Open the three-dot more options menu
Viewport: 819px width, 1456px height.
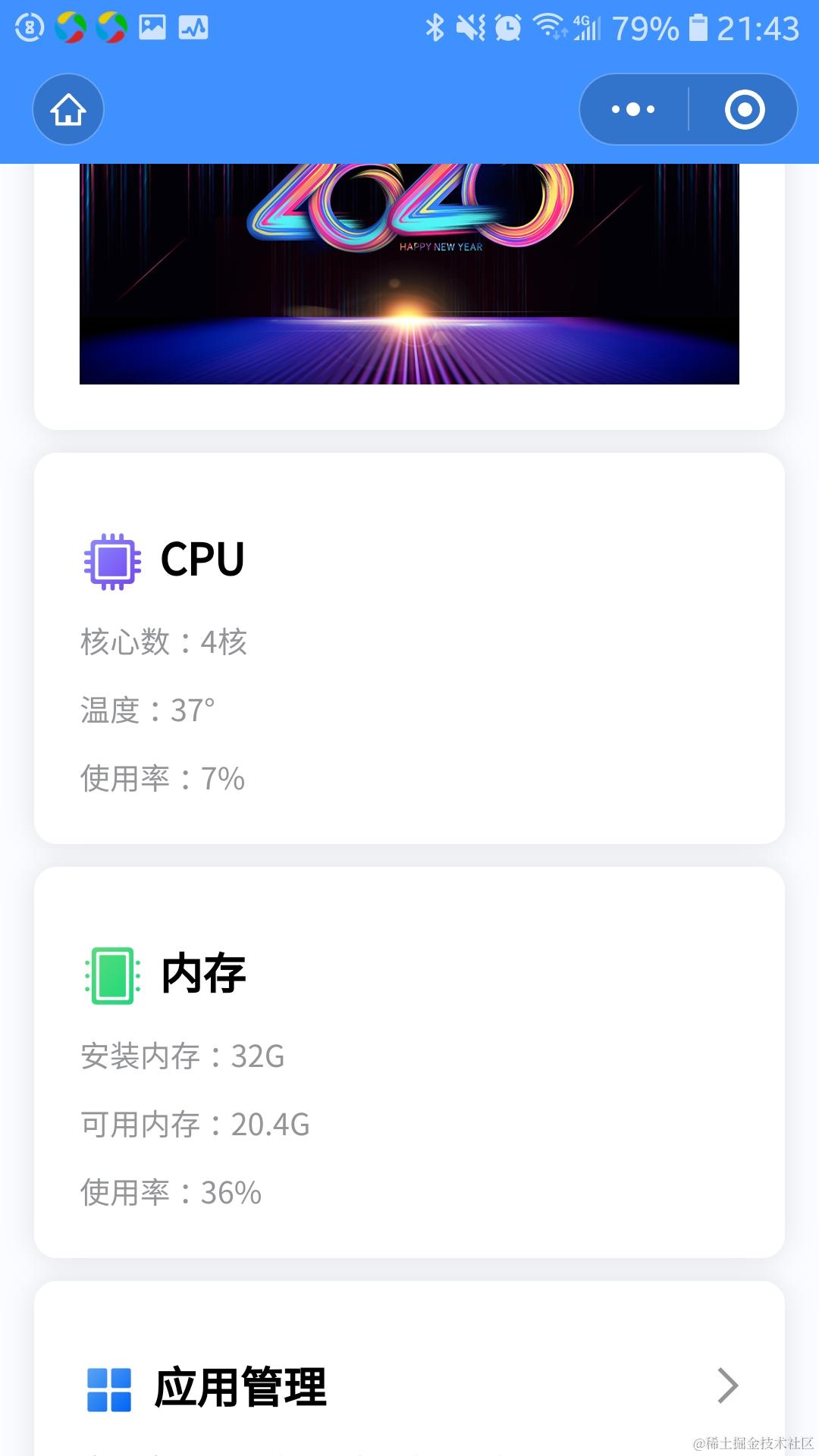pyautogui.click(x=633, y=110)
